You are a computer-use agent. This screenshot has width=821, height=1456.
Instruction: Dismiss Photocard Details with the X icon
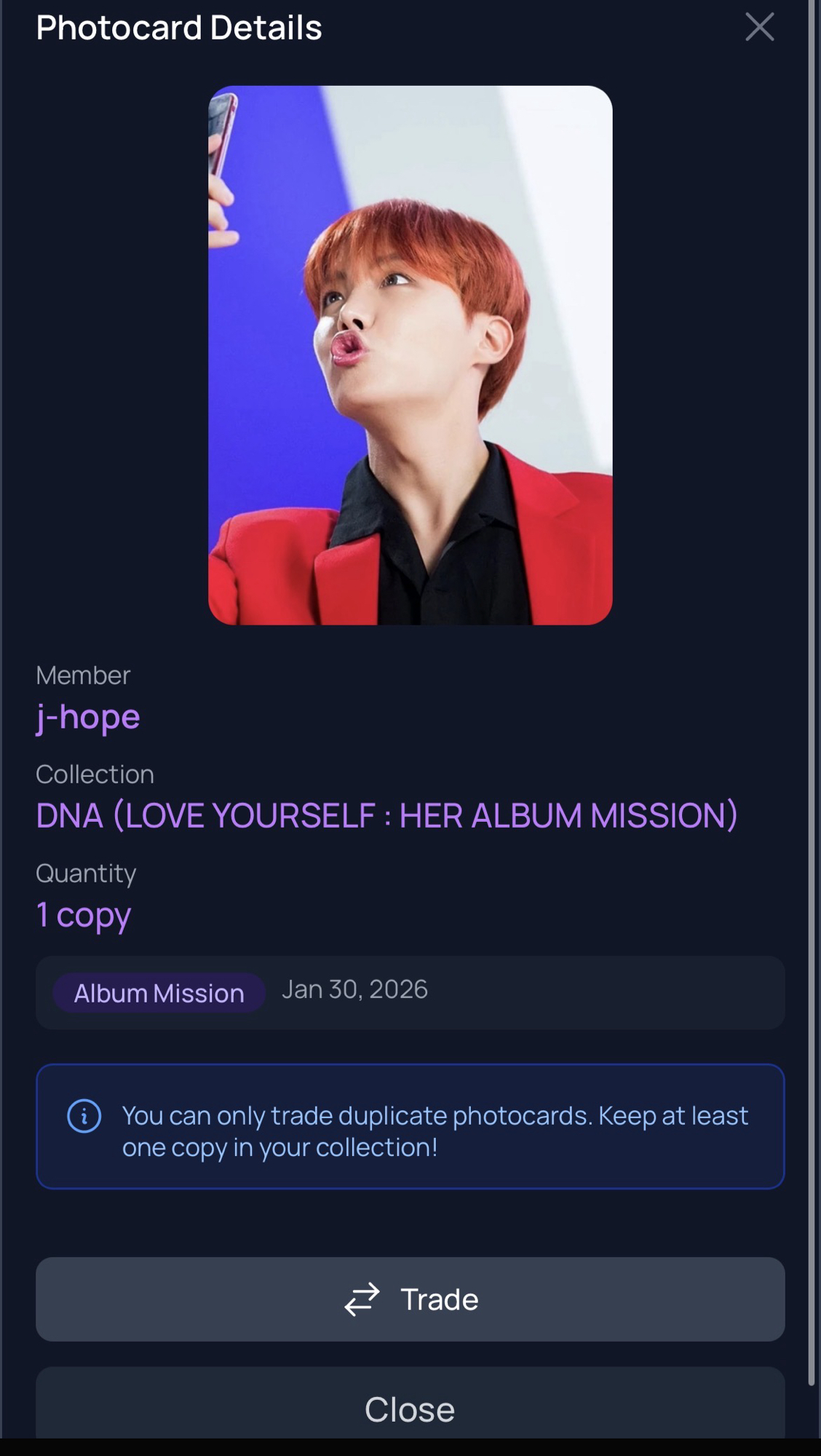coord(759,28)
